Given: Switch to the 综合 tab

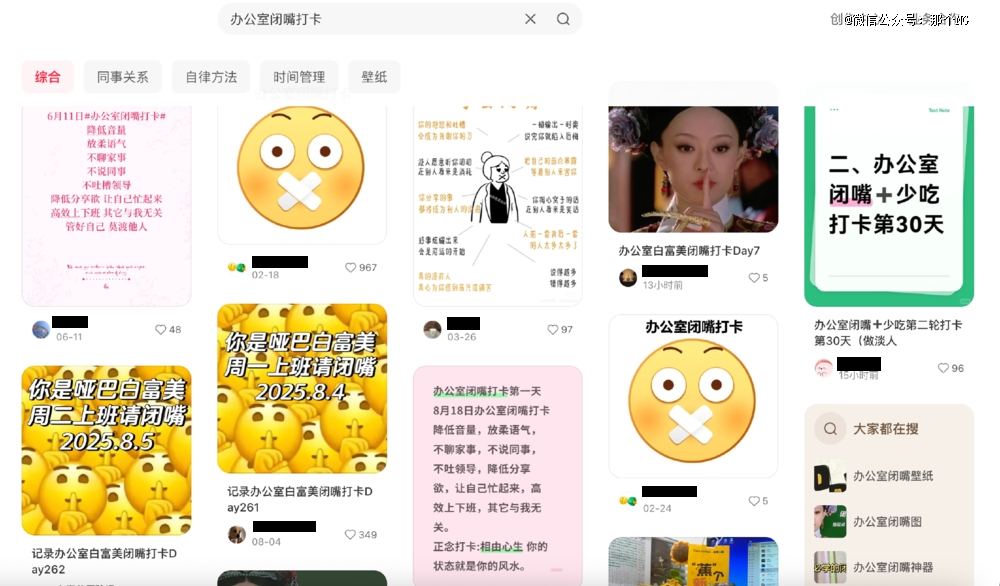Looking at the screenshot, I should pyautogui.click(x=48, y=77).
